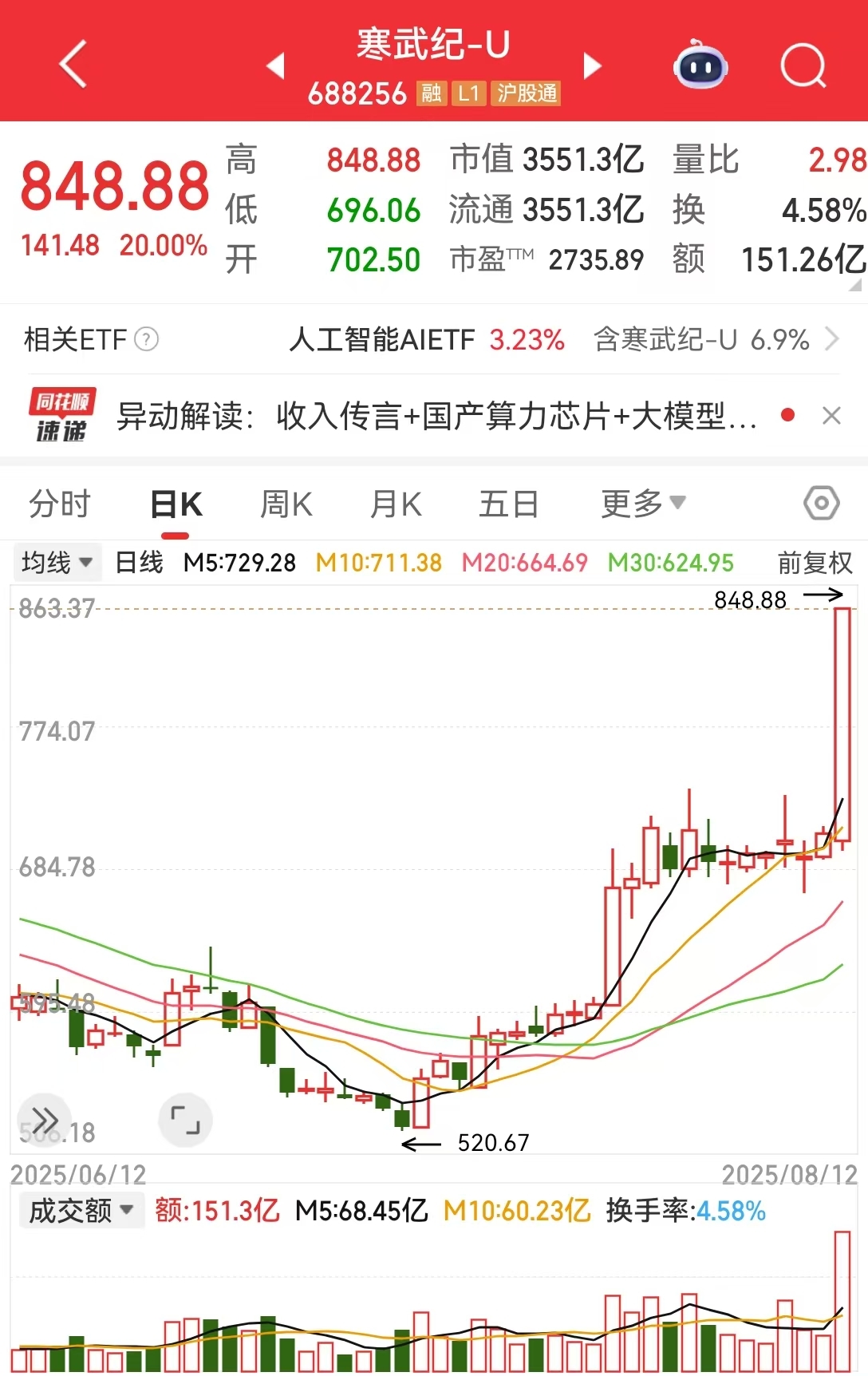Open the 异动解读 news item
868x1376 pixels.
(435, 416)
